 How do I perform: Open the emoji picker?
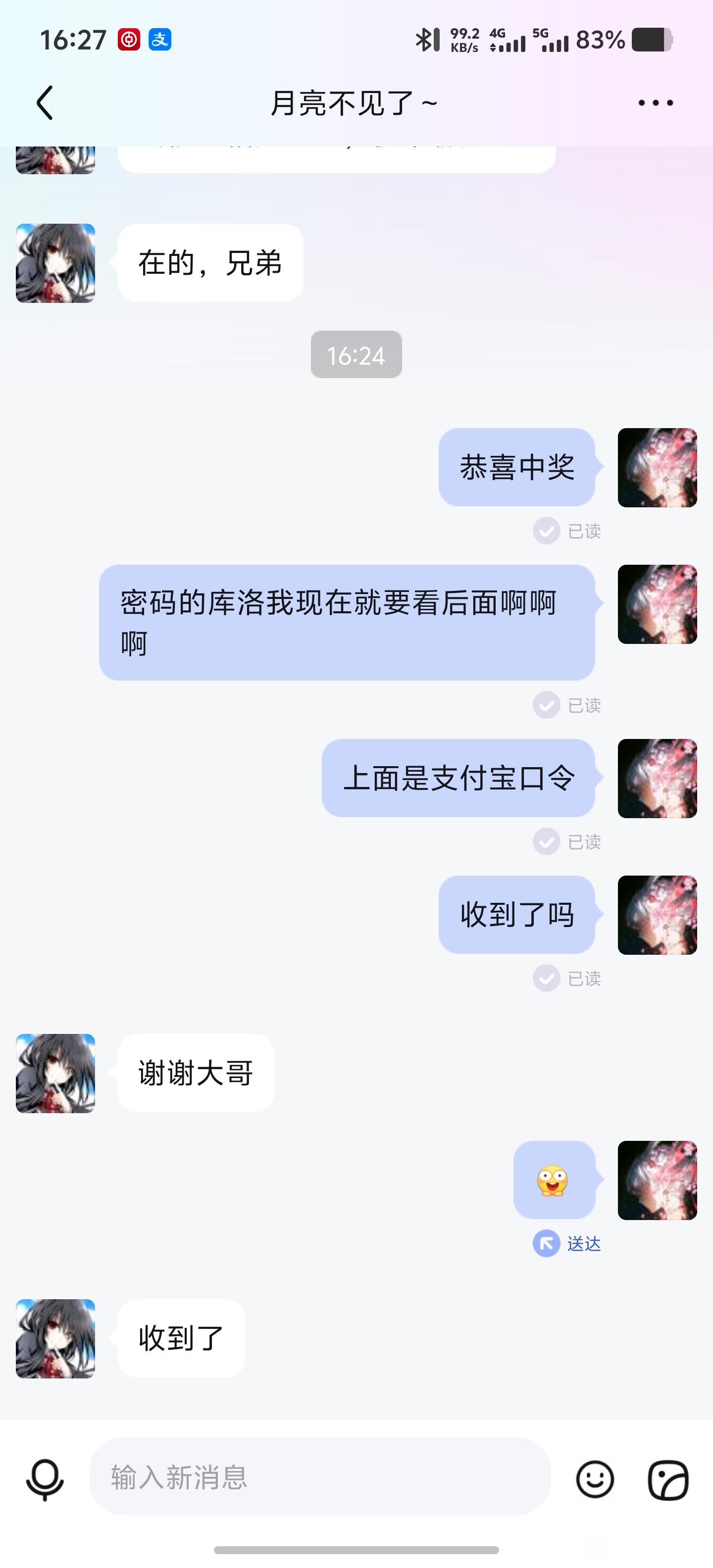click(x=594, y=1479)
